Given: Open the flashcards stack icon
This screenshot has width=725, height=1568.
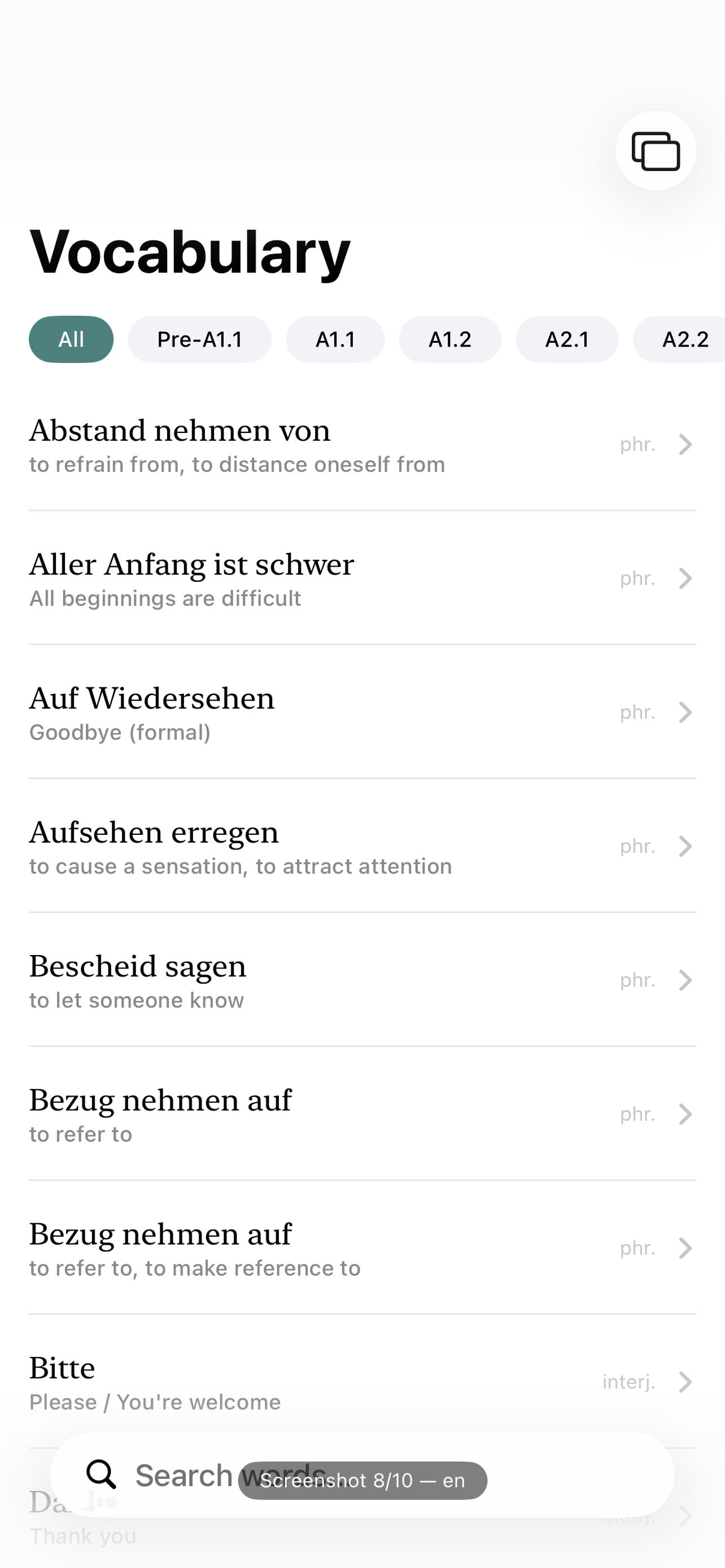Looking at the screenshot, I should coord(656,151).
